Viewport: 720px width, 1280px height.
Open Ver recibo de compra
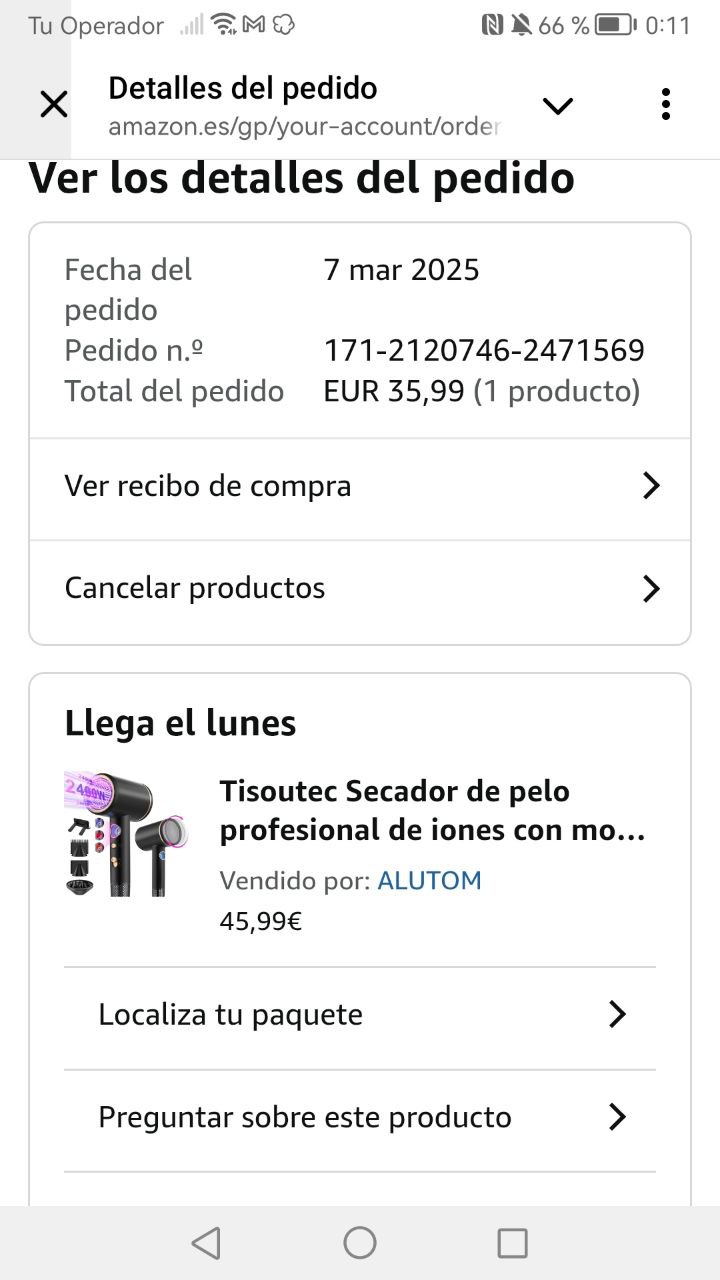coord(360,487)
